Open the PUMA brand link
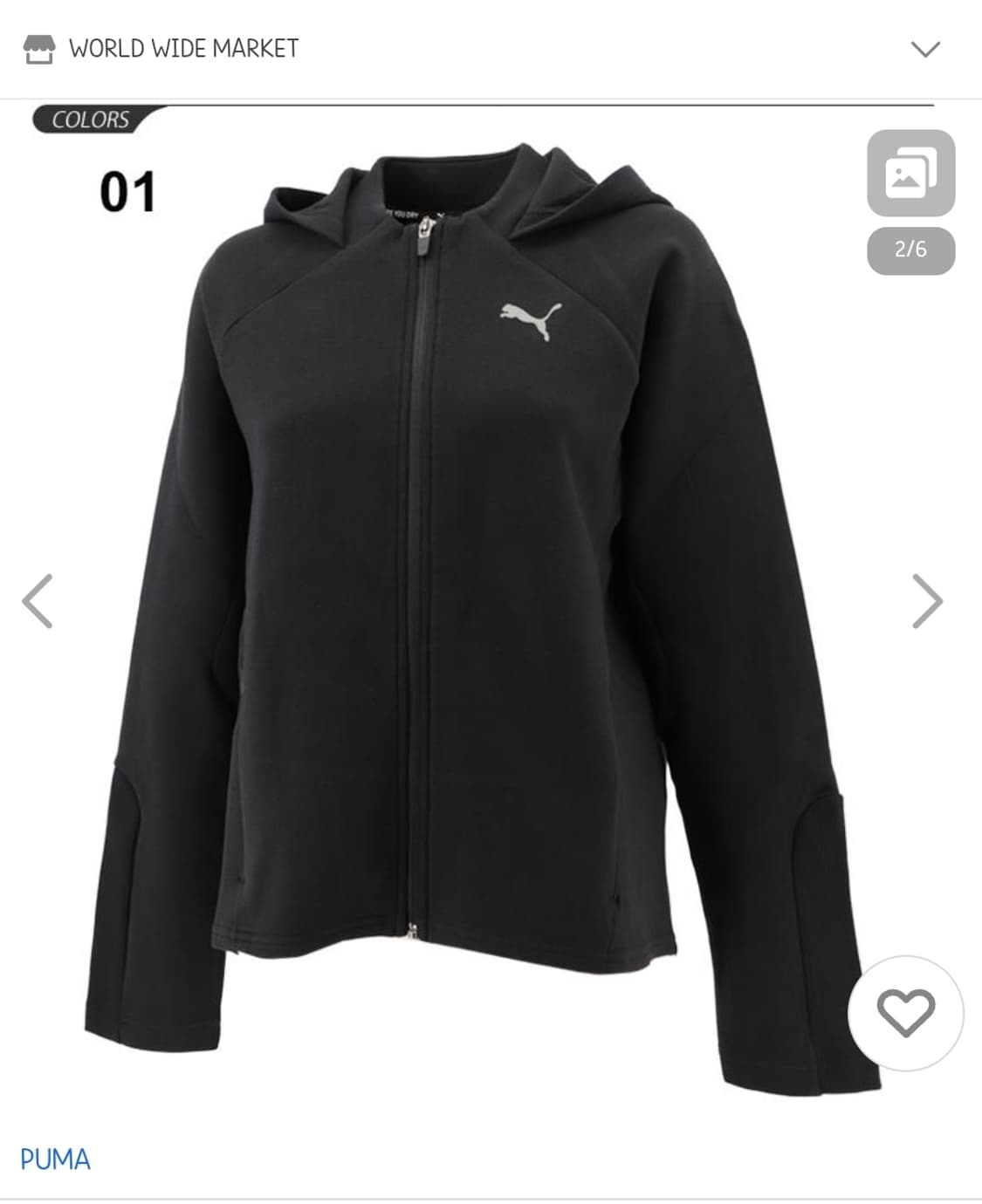The width and height of the screenshot is (982, 1204). point(55,1160)
